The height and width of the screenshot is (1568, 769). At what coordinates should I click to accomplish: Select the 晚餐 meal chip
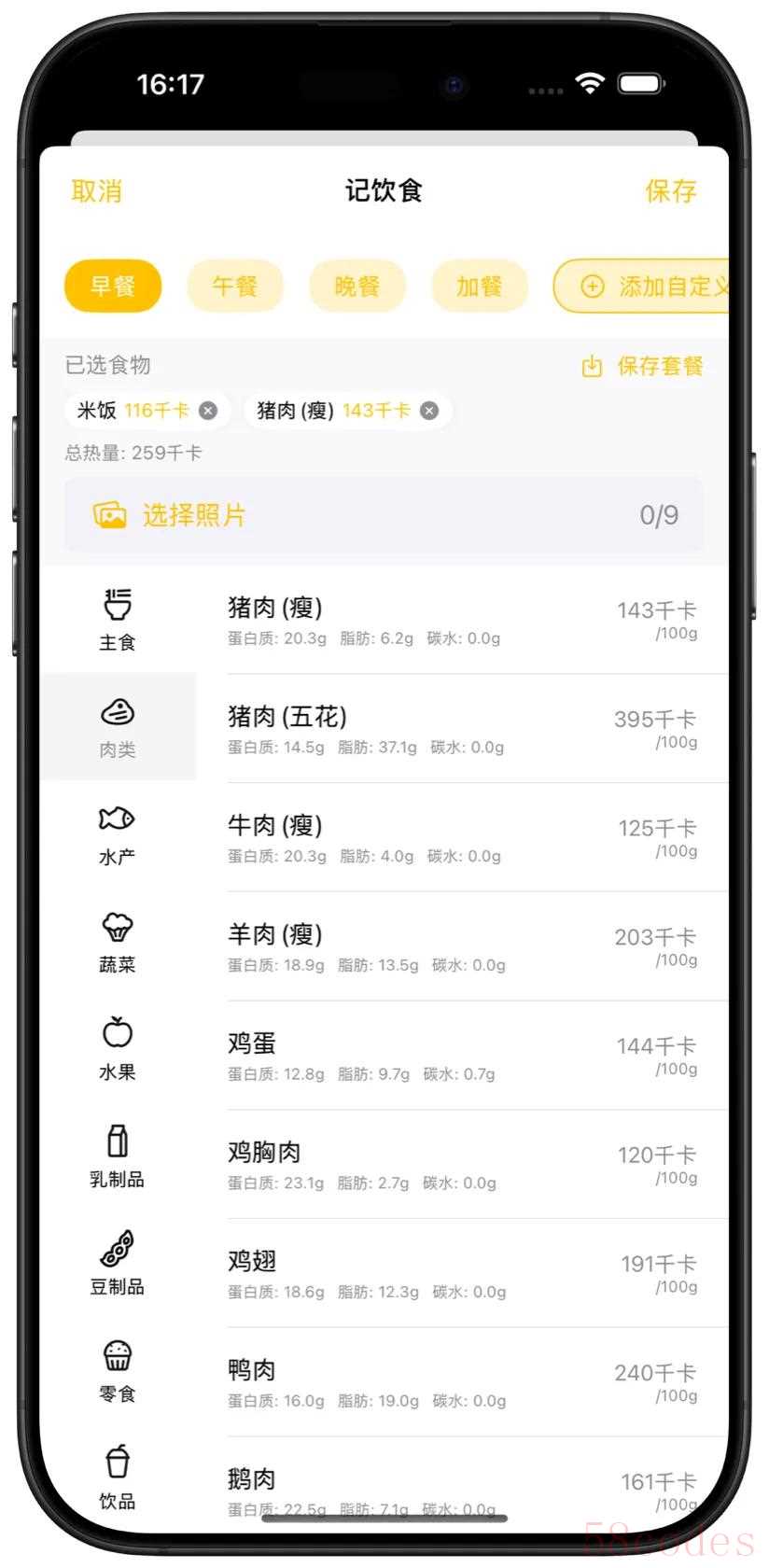click(x=357, y=286)
